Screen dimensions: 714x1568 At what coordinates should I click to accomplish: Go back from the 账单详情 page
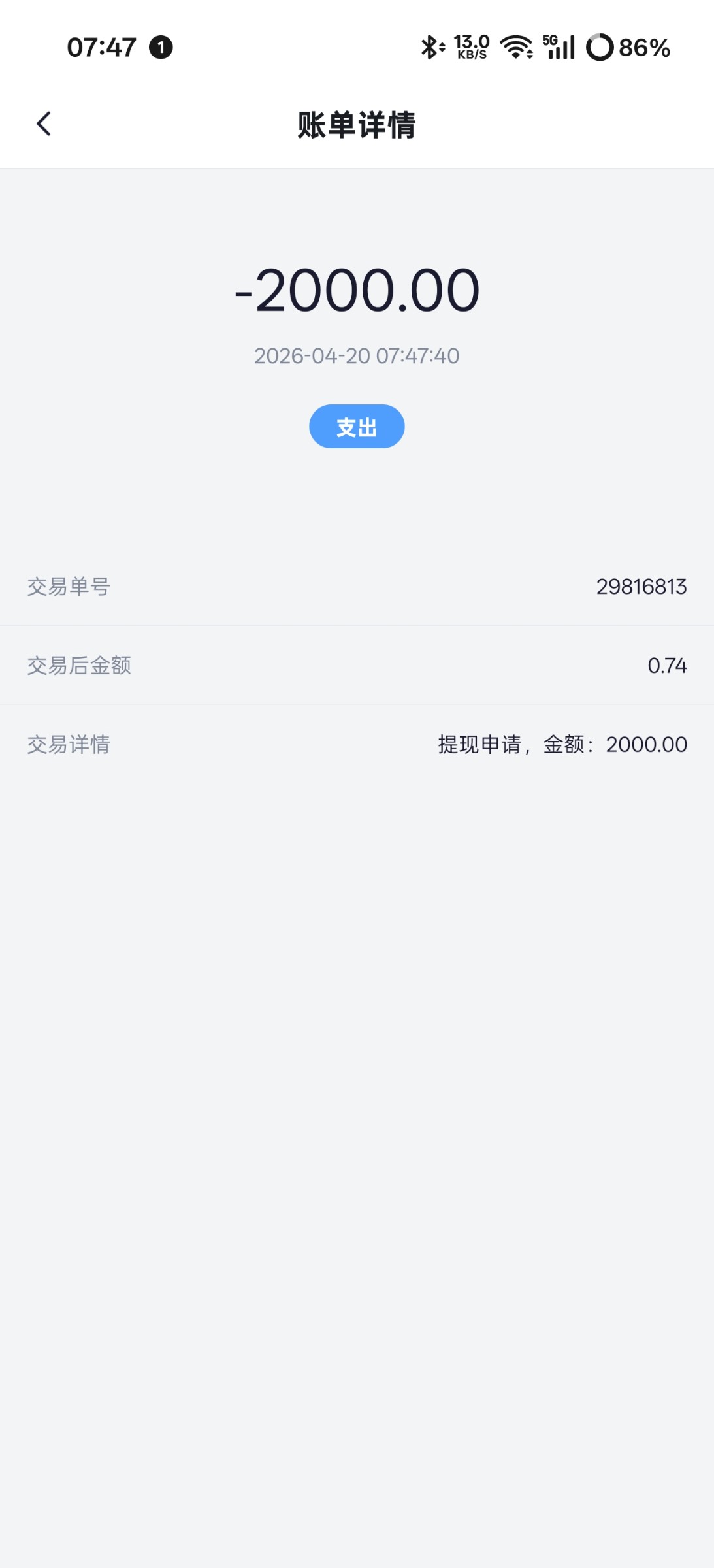pyautogui.click(x=44, y=123)
